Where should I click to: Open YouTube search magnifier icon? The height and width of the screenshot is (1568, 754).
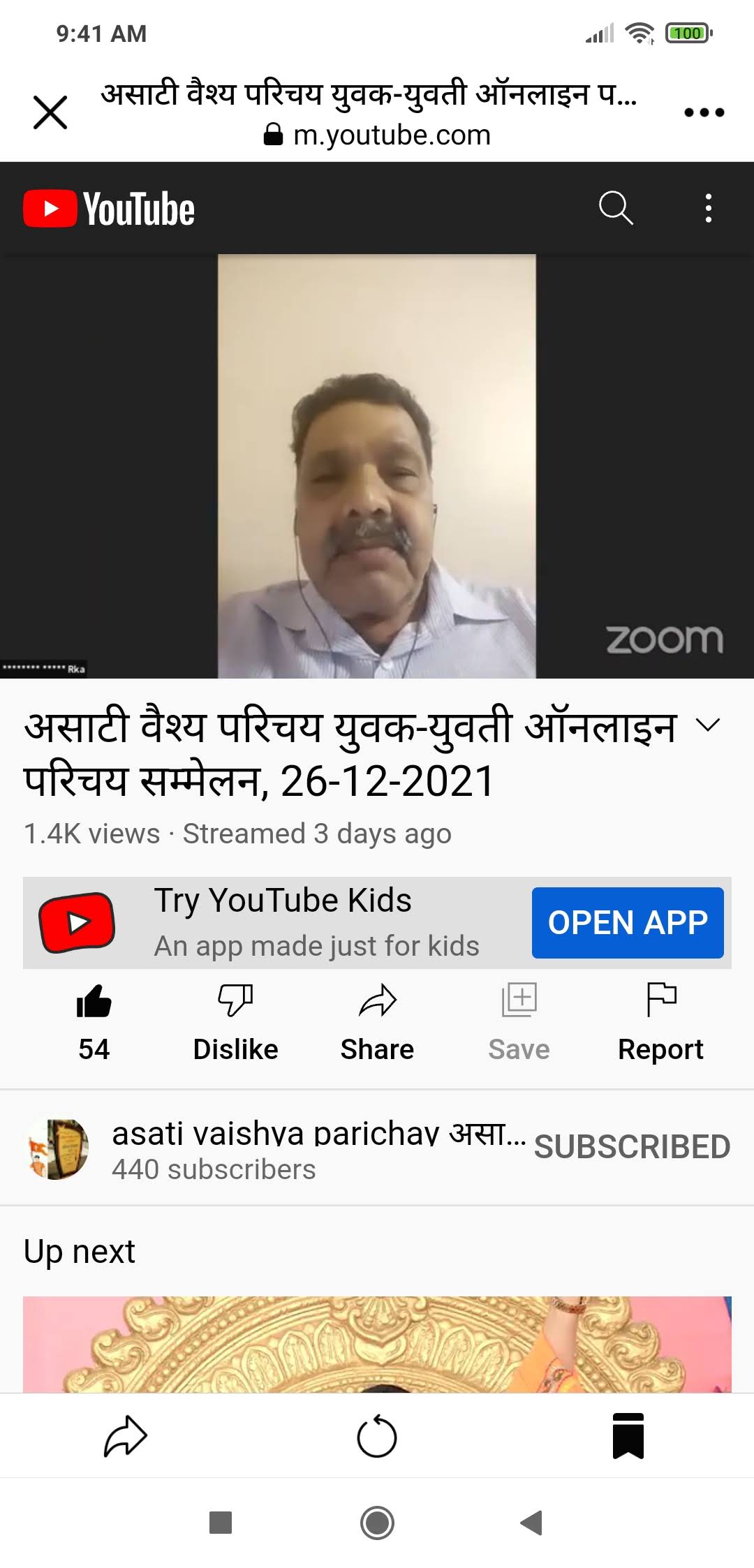(616, 208)
